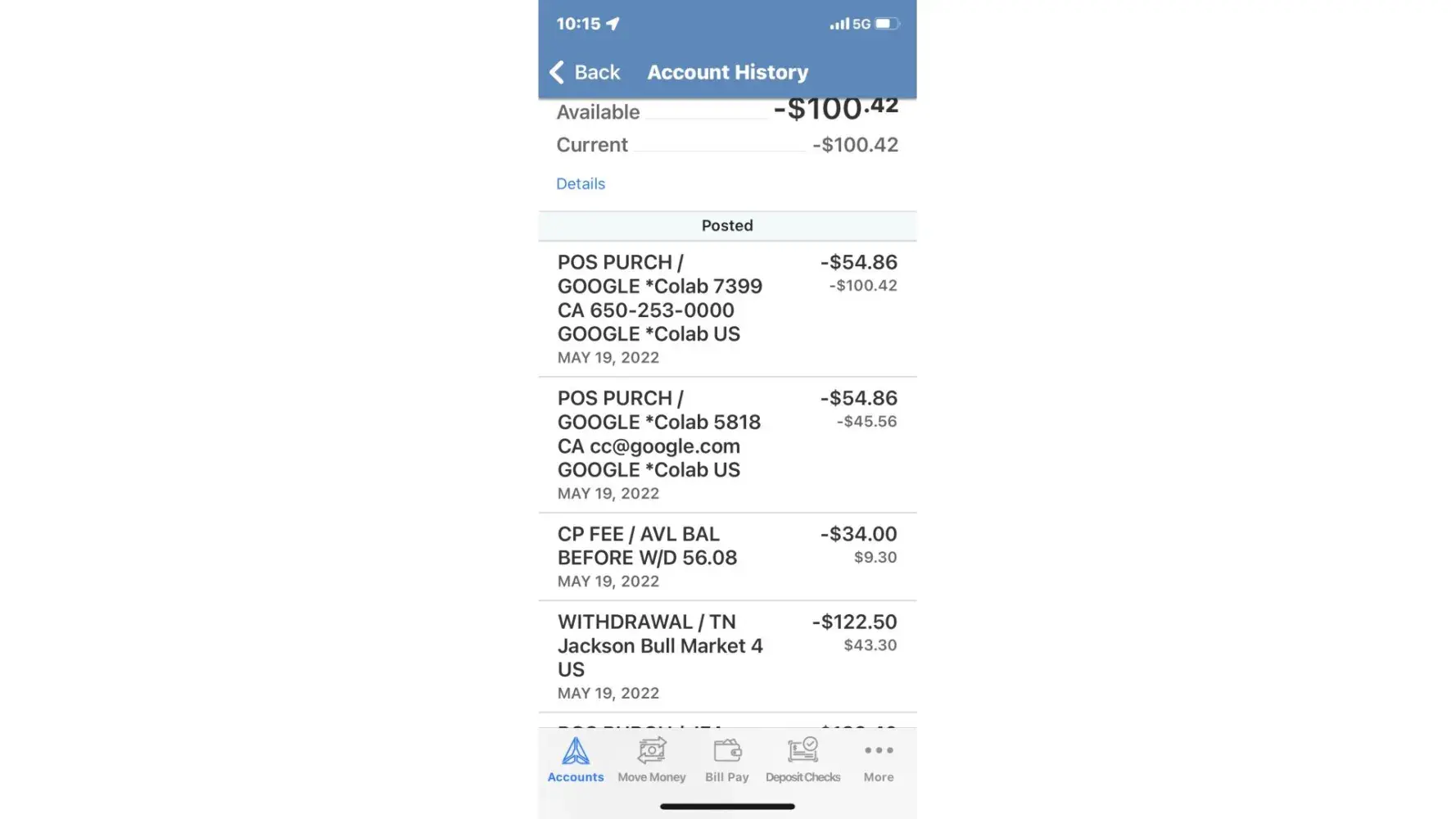
Task: Go back from Account History
Action: (x=585, y=72)
